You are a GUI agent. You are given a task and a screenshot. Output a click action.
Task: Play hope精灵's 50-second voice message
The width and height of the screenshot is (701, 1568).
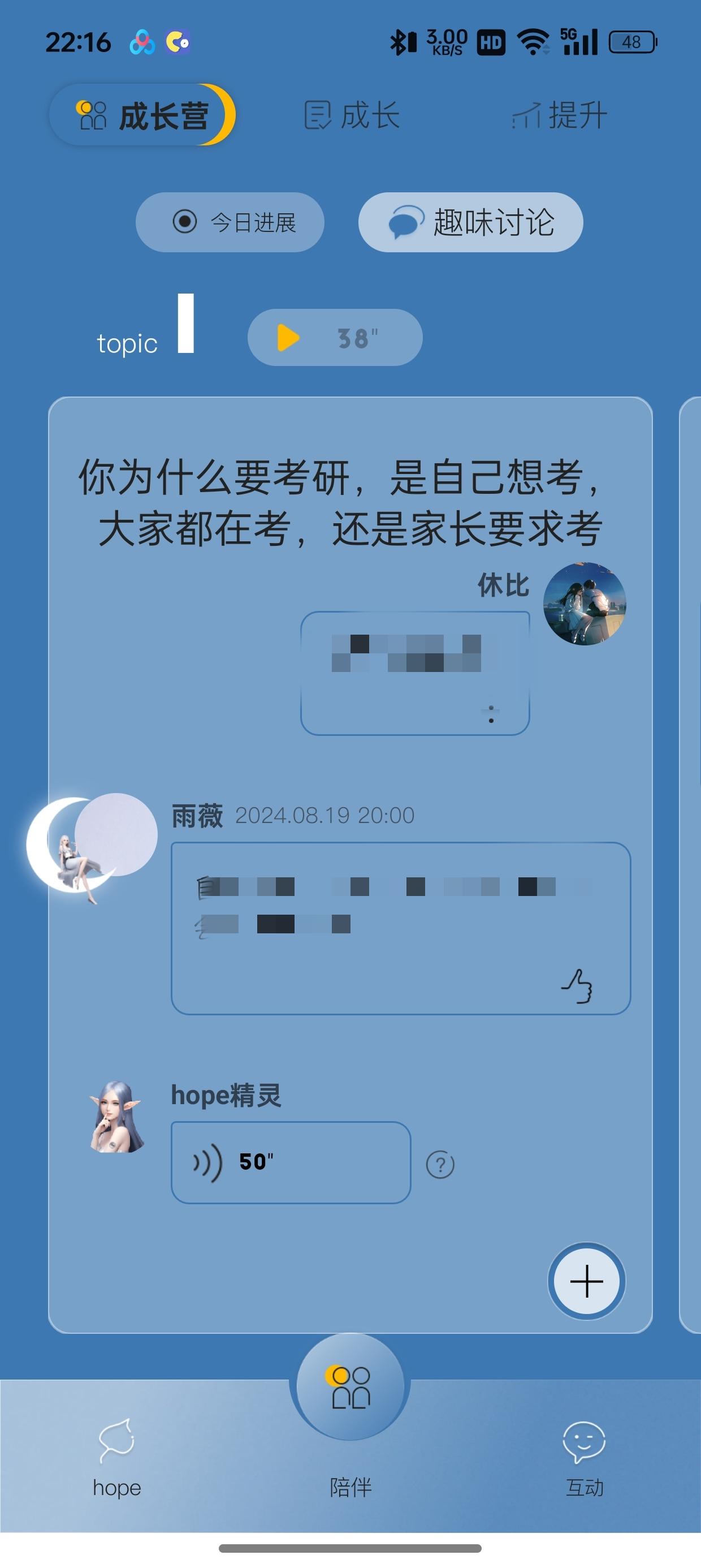click(x=291, y=1162)
